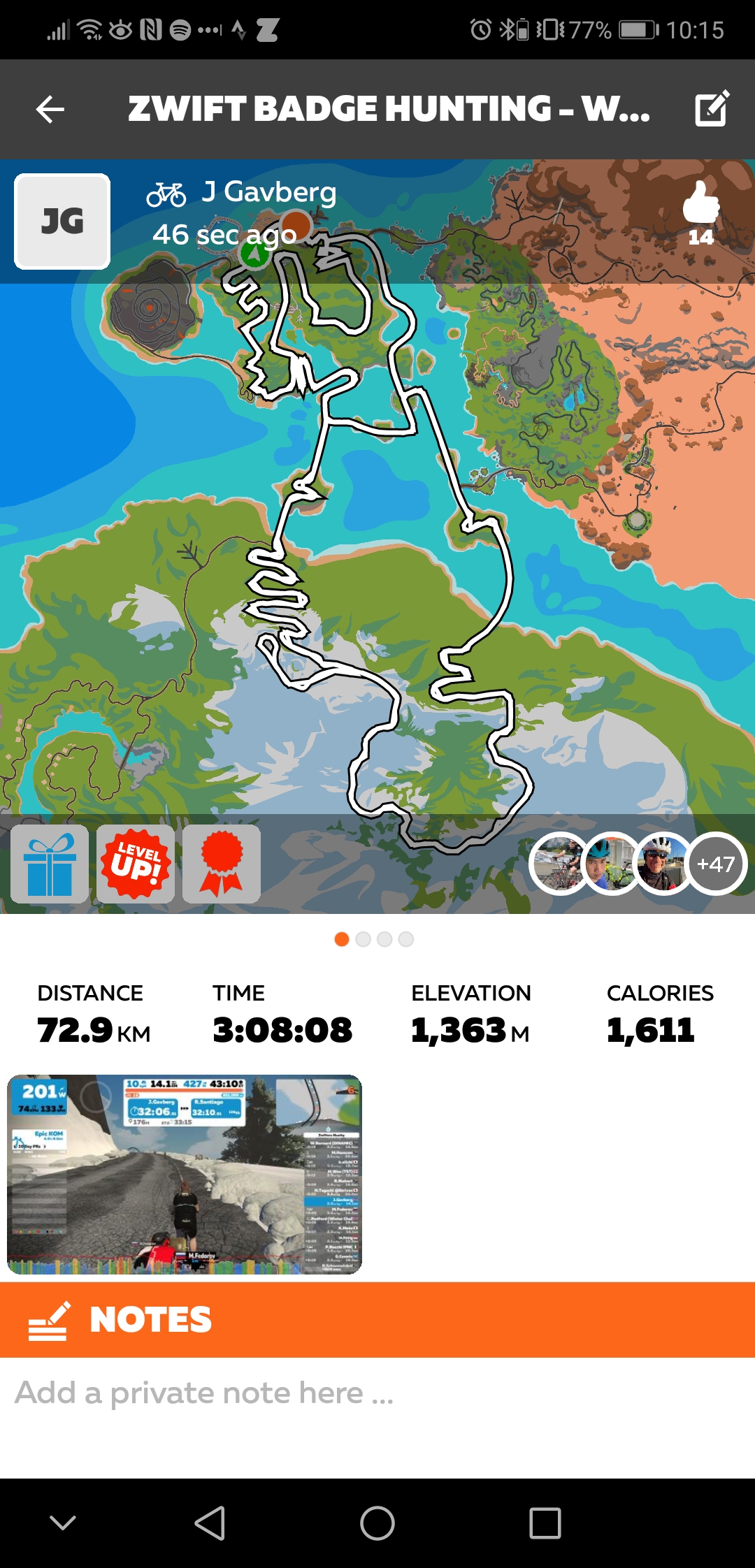This screenshot has width=755, height=1568.
Task: Open the red ribbon achievement
Action: coord(222,864)
